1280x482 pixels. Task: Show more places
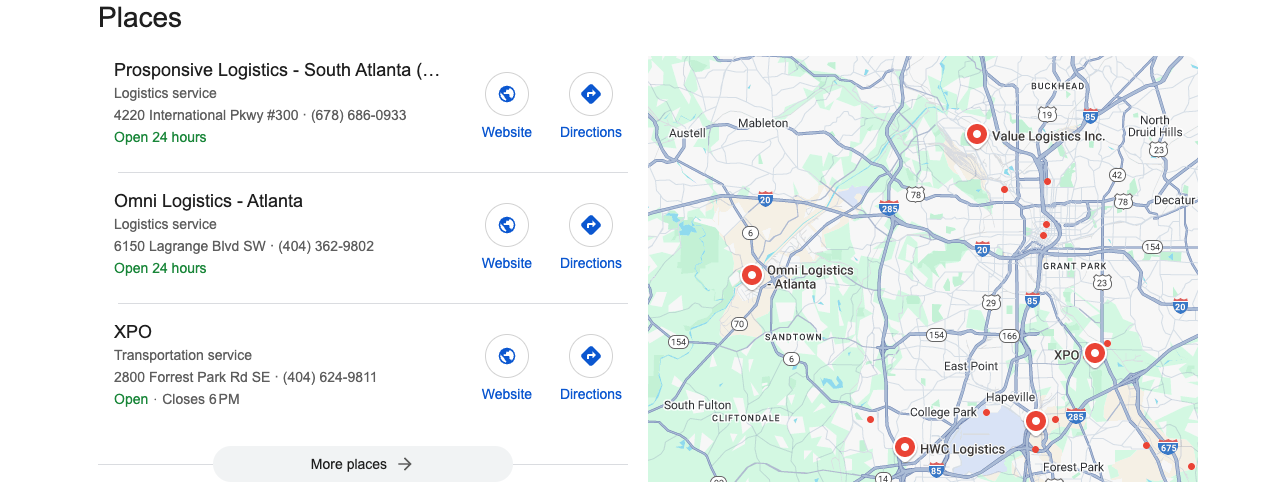(362, 464)
